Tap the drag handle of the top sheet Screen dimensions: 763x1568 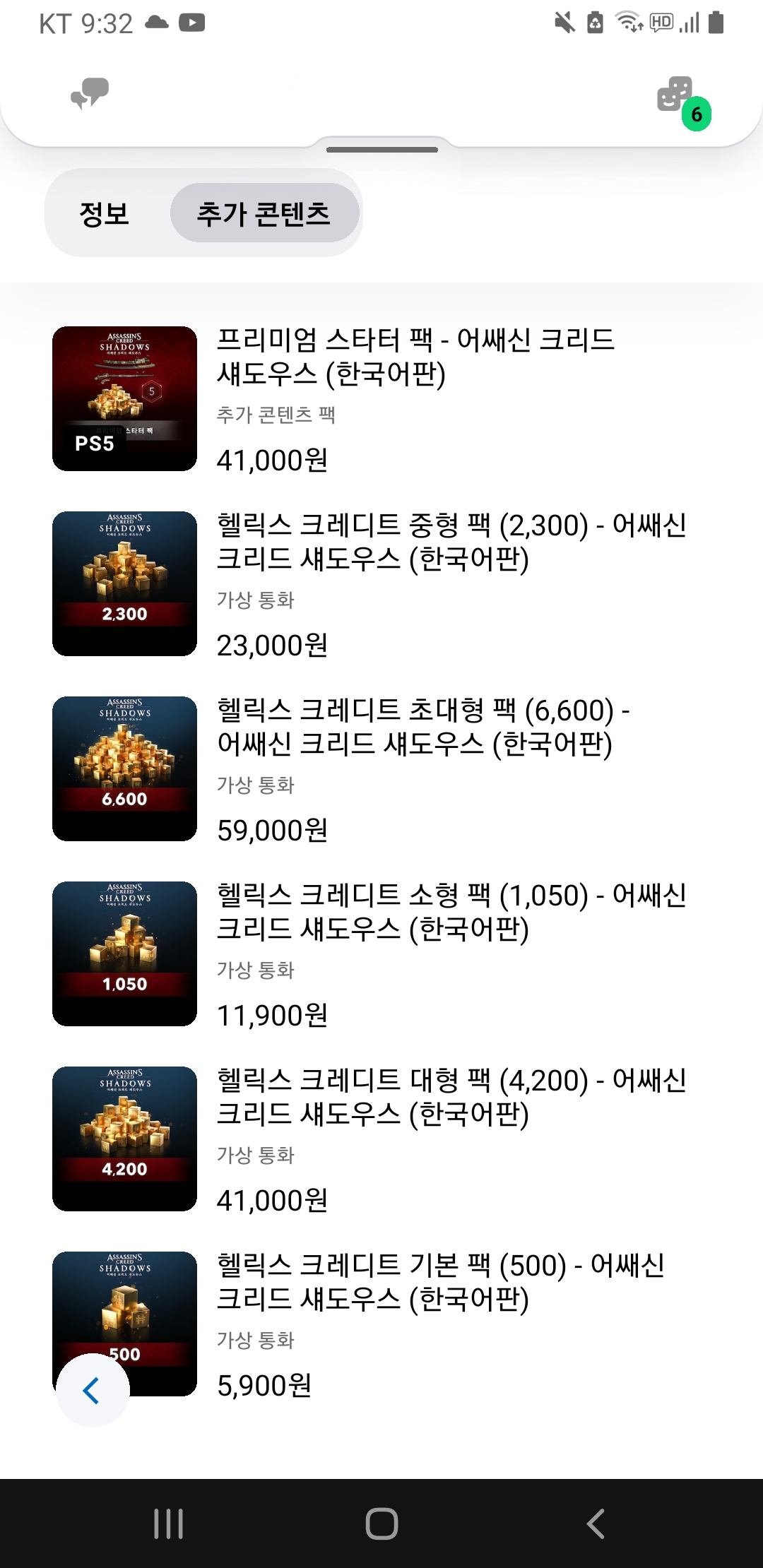pyautogui.click(x=381, y=150)
